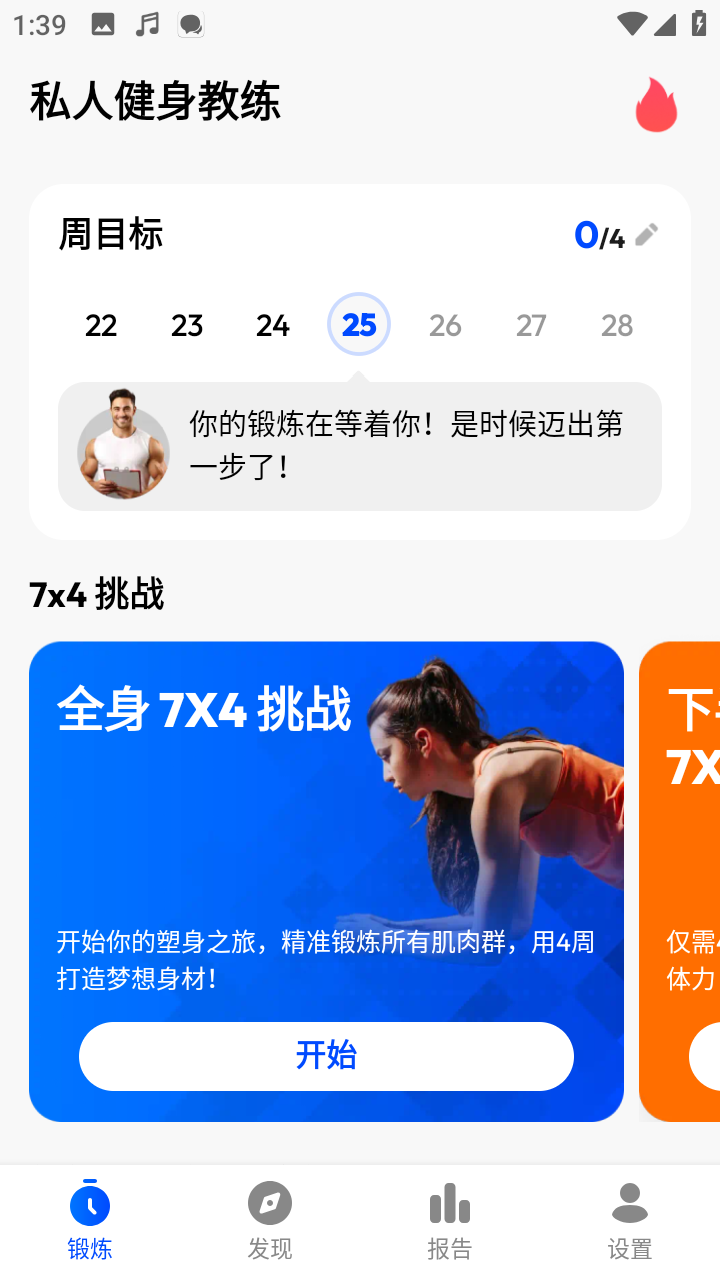Select day 24 in the week calendar
The width and height of the screenshot is (720, 1280).
pyautogui.click(x=273, y=325)
